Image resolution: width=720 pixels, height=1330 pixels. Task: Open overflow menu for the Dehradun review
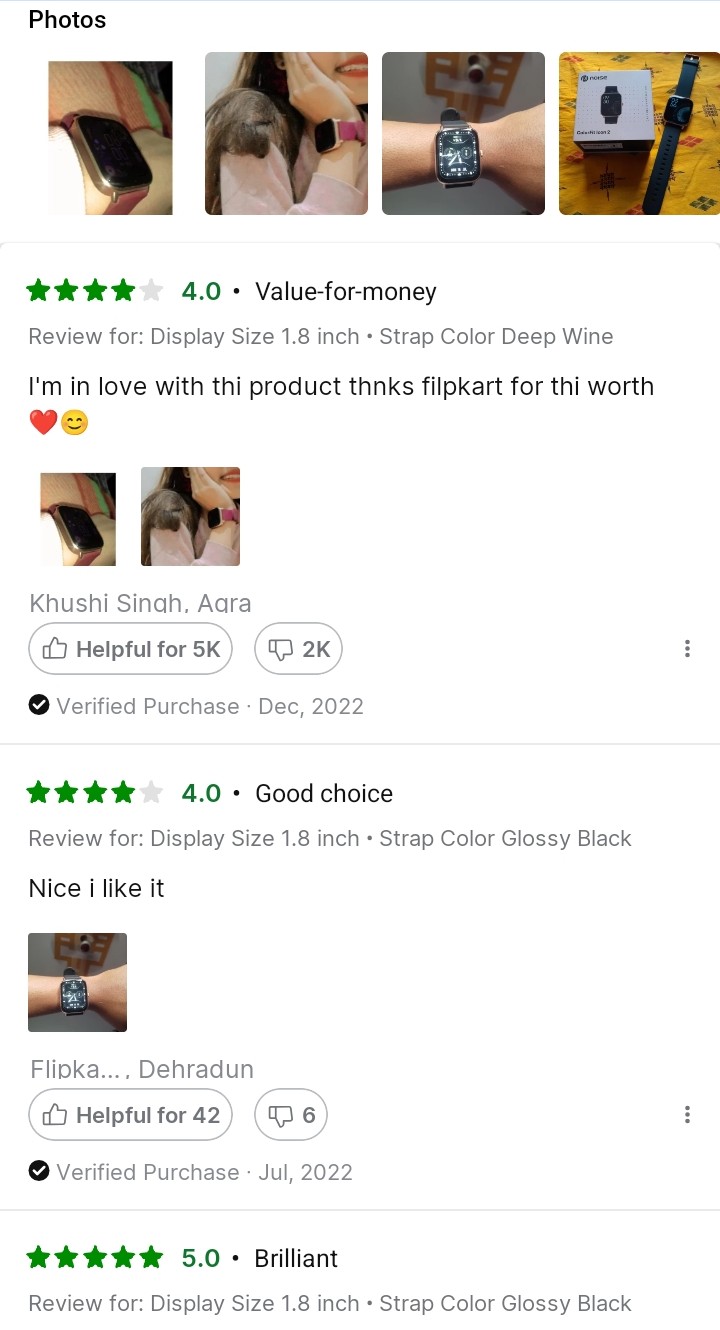point(687,1115)
